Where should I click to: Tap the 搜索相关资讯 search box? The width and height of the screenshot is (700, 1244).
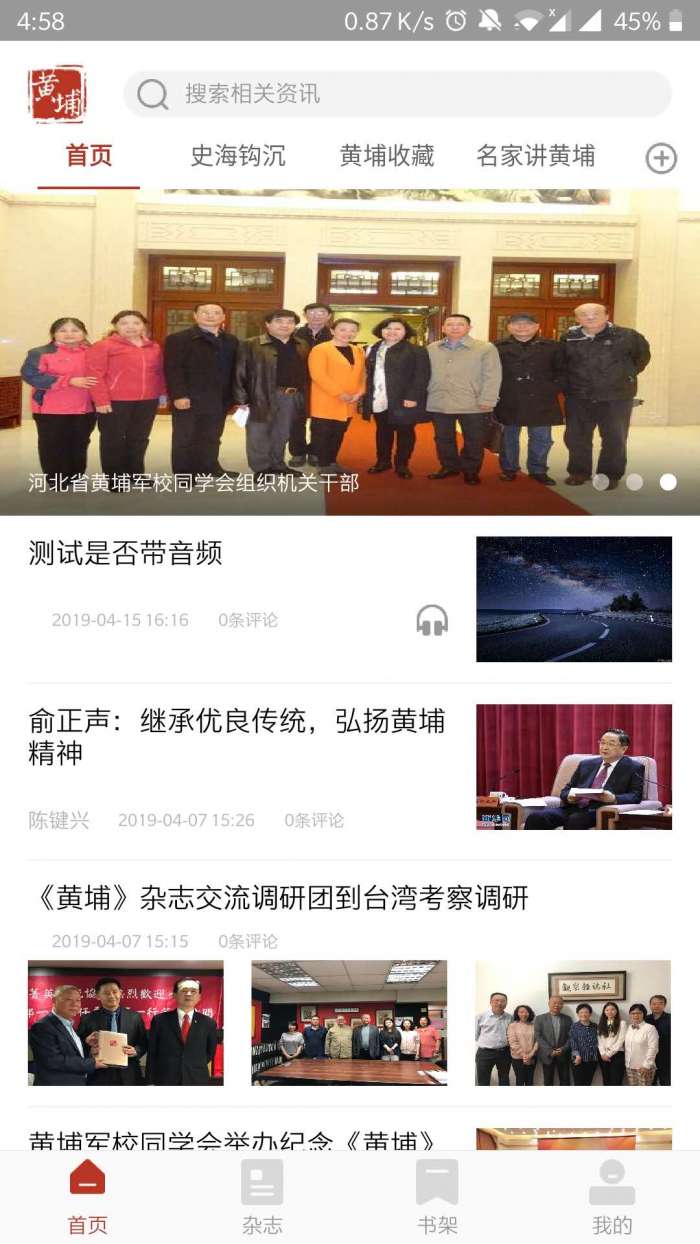point(397,94)
